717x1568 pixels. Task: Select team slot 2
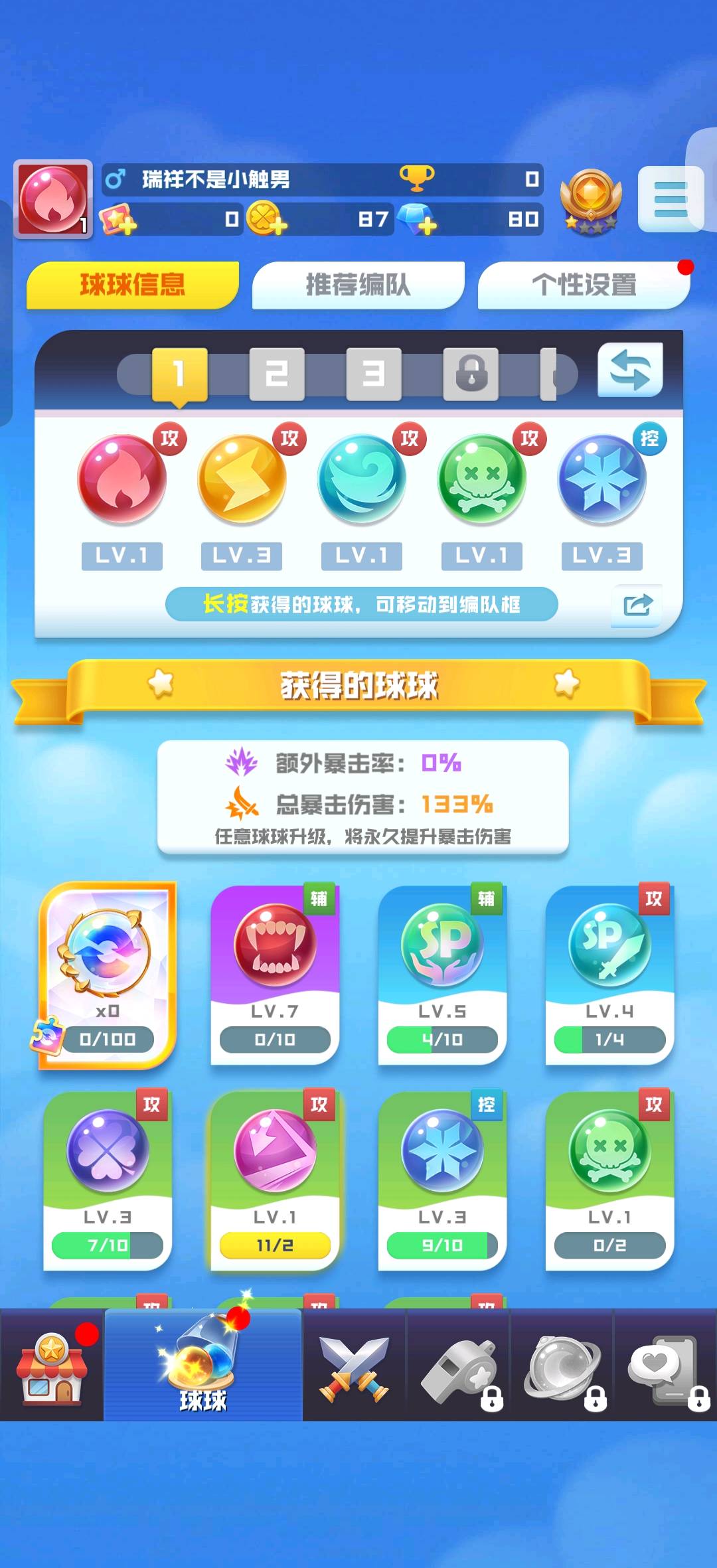pos(277,374)
